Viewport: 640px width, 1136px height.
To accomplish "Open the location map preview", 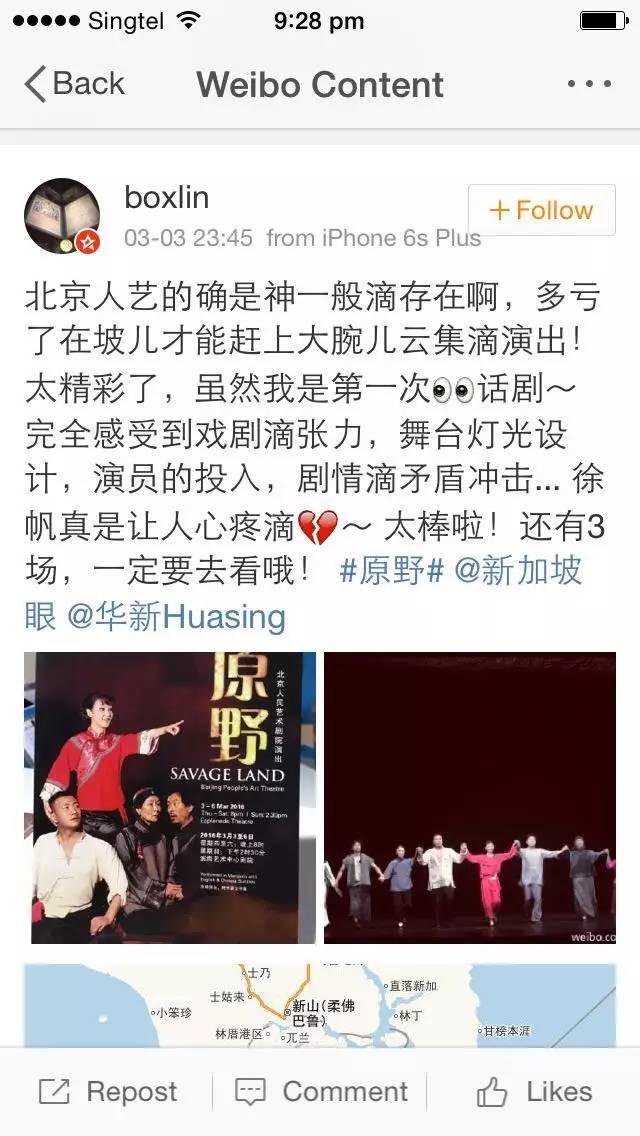I will click(320, 1004).
